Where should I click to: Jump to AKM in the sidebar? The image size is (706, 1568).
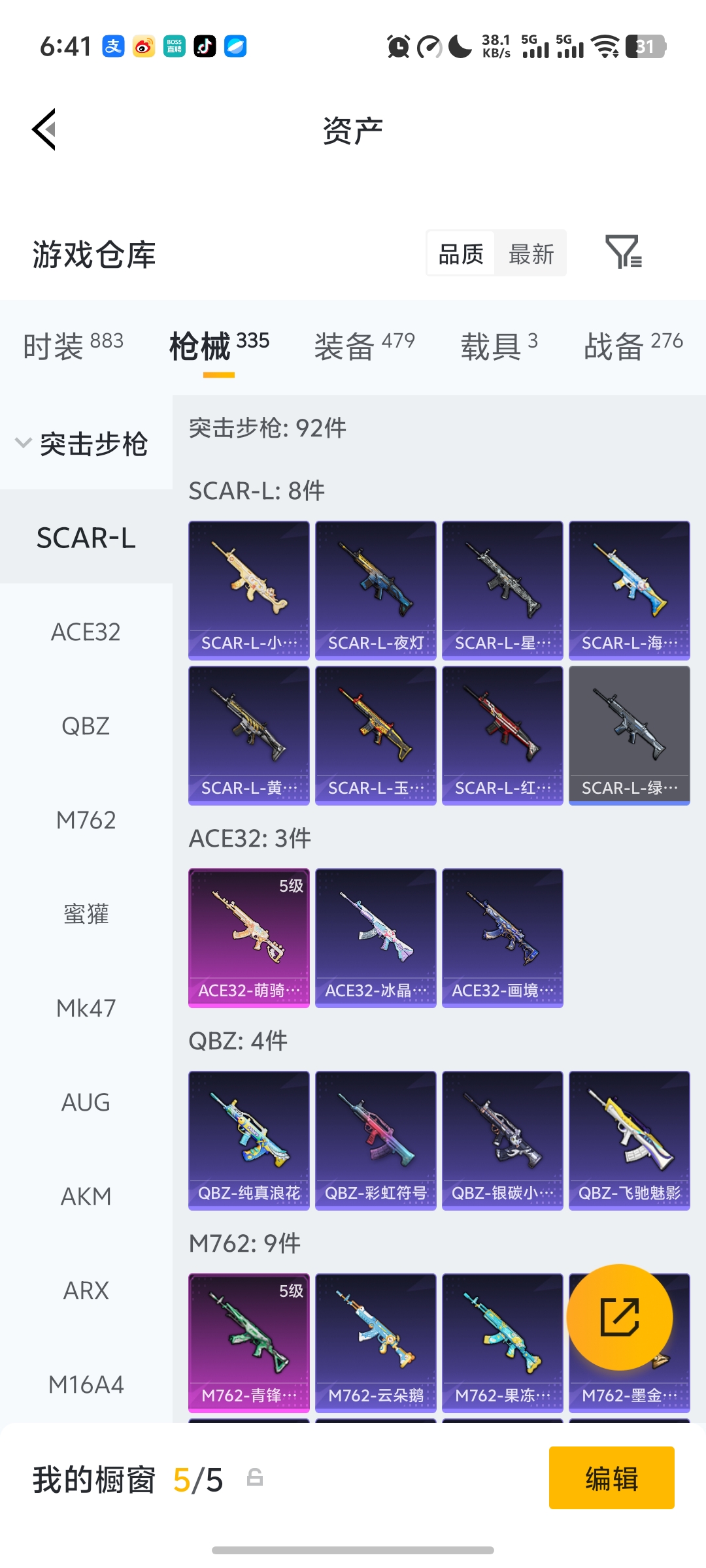[86, 1196]
